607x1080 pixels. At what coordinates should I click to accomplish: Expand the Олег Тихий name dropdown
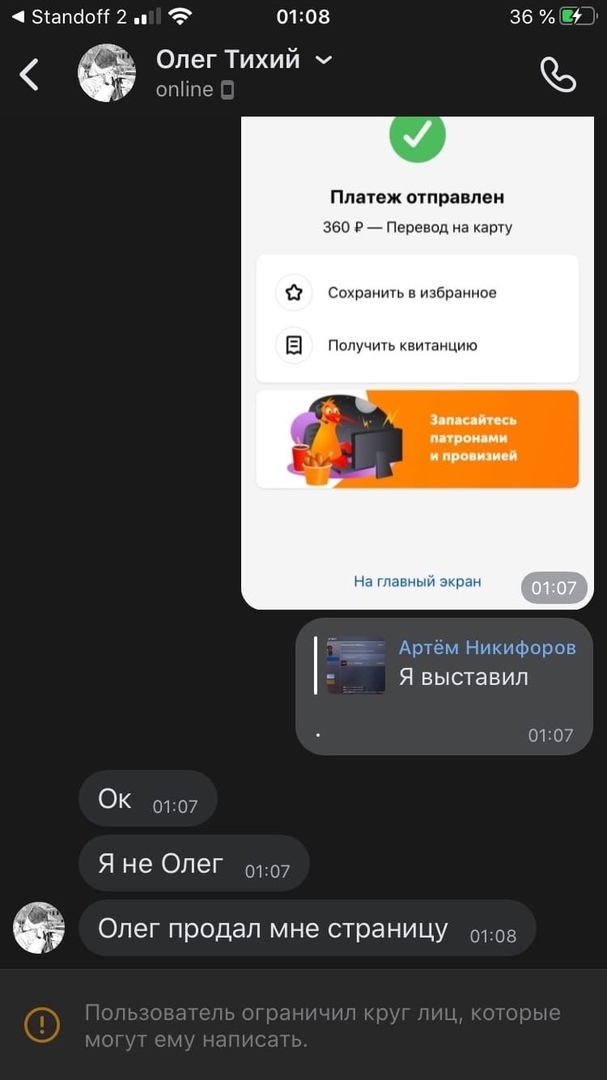tap(323, 60)
